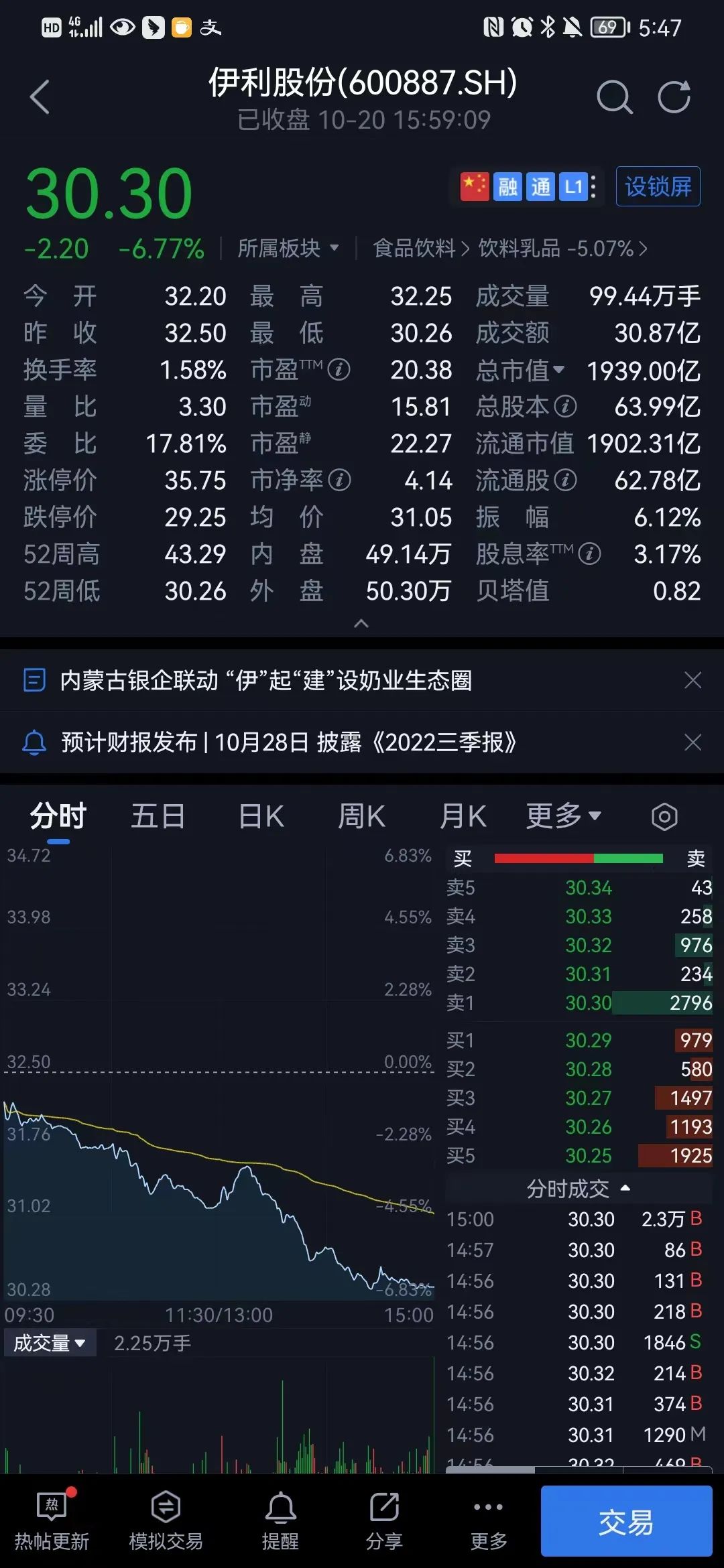Tap the blue 交易 button
The width and height of the screenshot is (724, 1568).
pos(626,1521)
